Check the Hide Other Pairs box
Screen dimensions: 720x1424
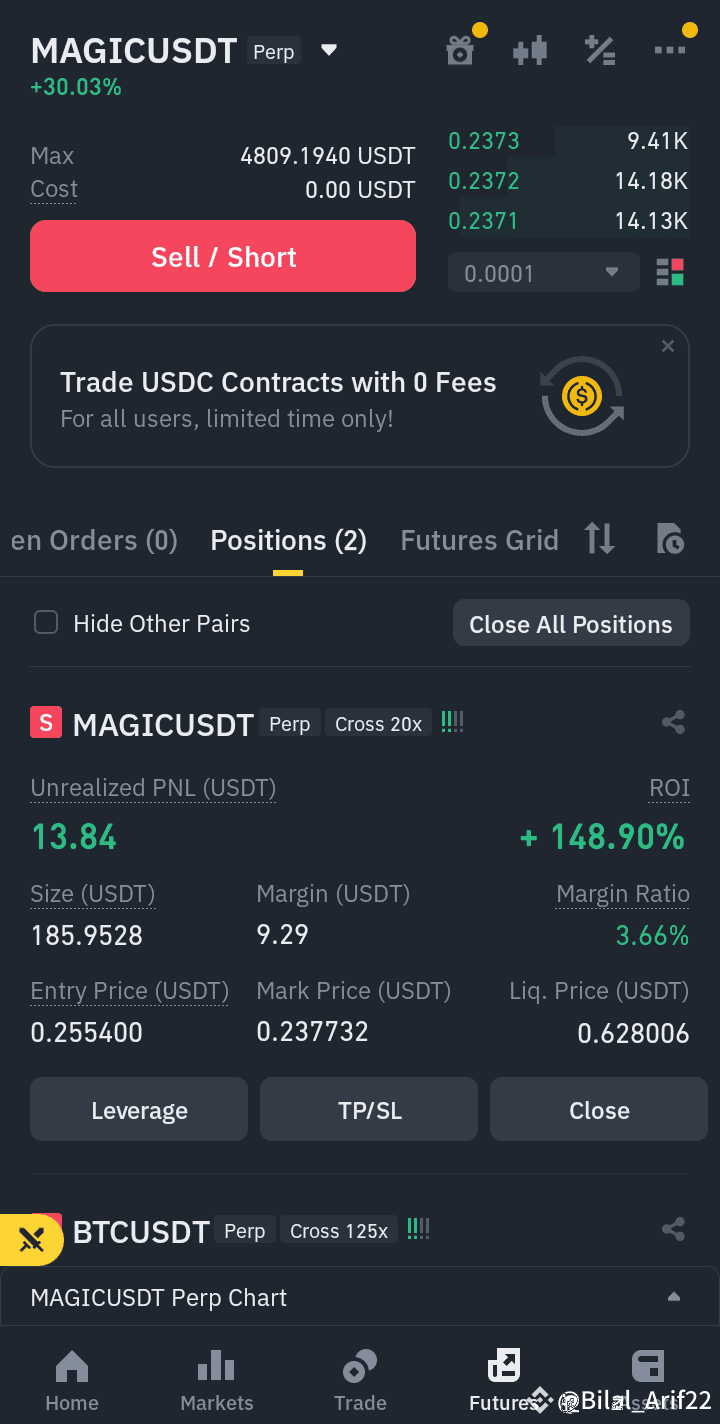(46, 623)
